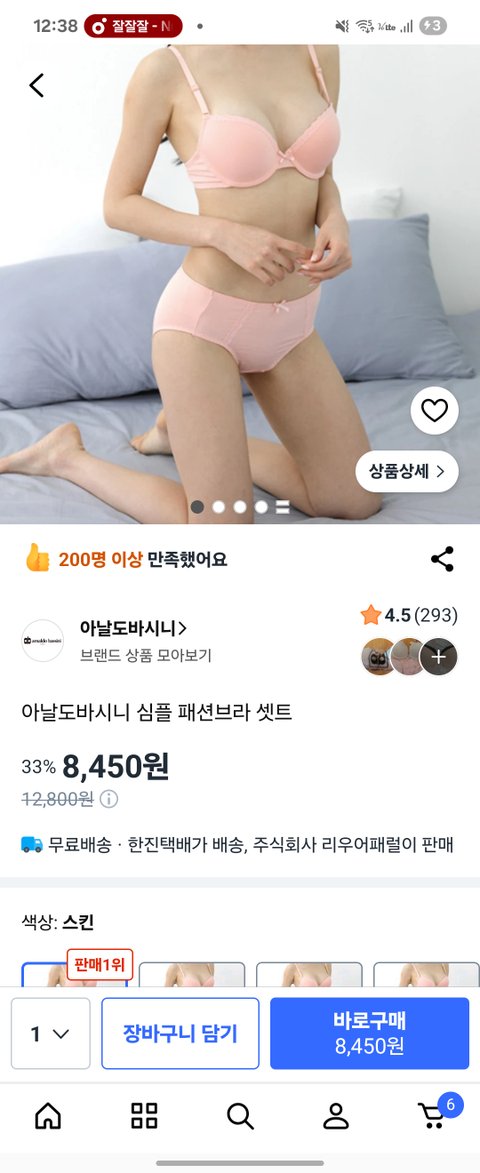The width and height of the screenshot is (480, 1173).
Task: Select the 판매1위 color option
Action: pos(74,973)
